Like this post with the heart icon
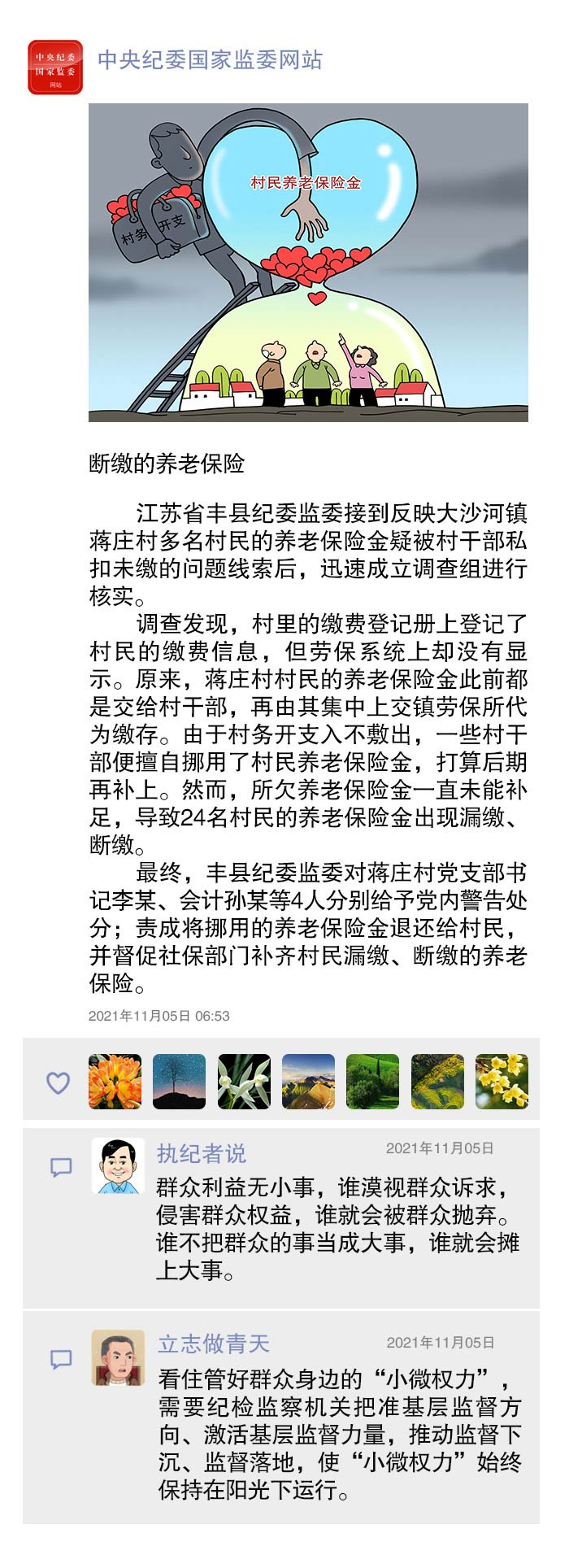Image resolution: width=569 pixels, height=1568 pixels. coord(58,1082)
